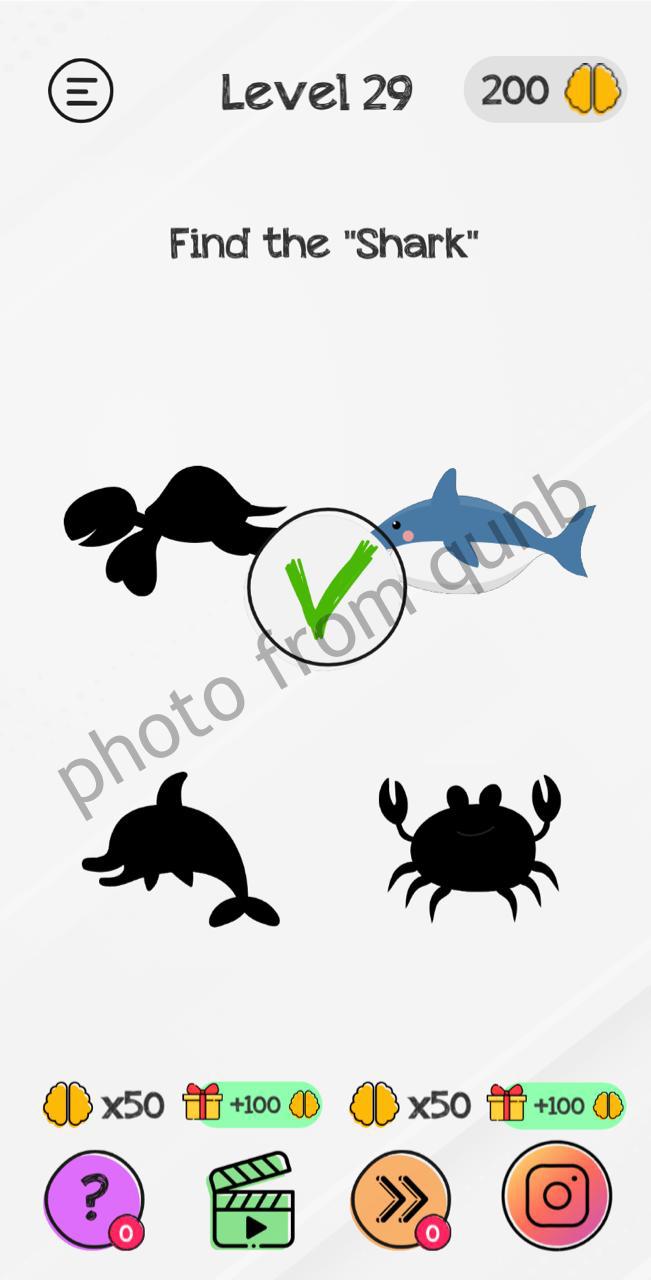Open the hamburger menu button
Screen dimensions: 651x1280
[81, 91]
